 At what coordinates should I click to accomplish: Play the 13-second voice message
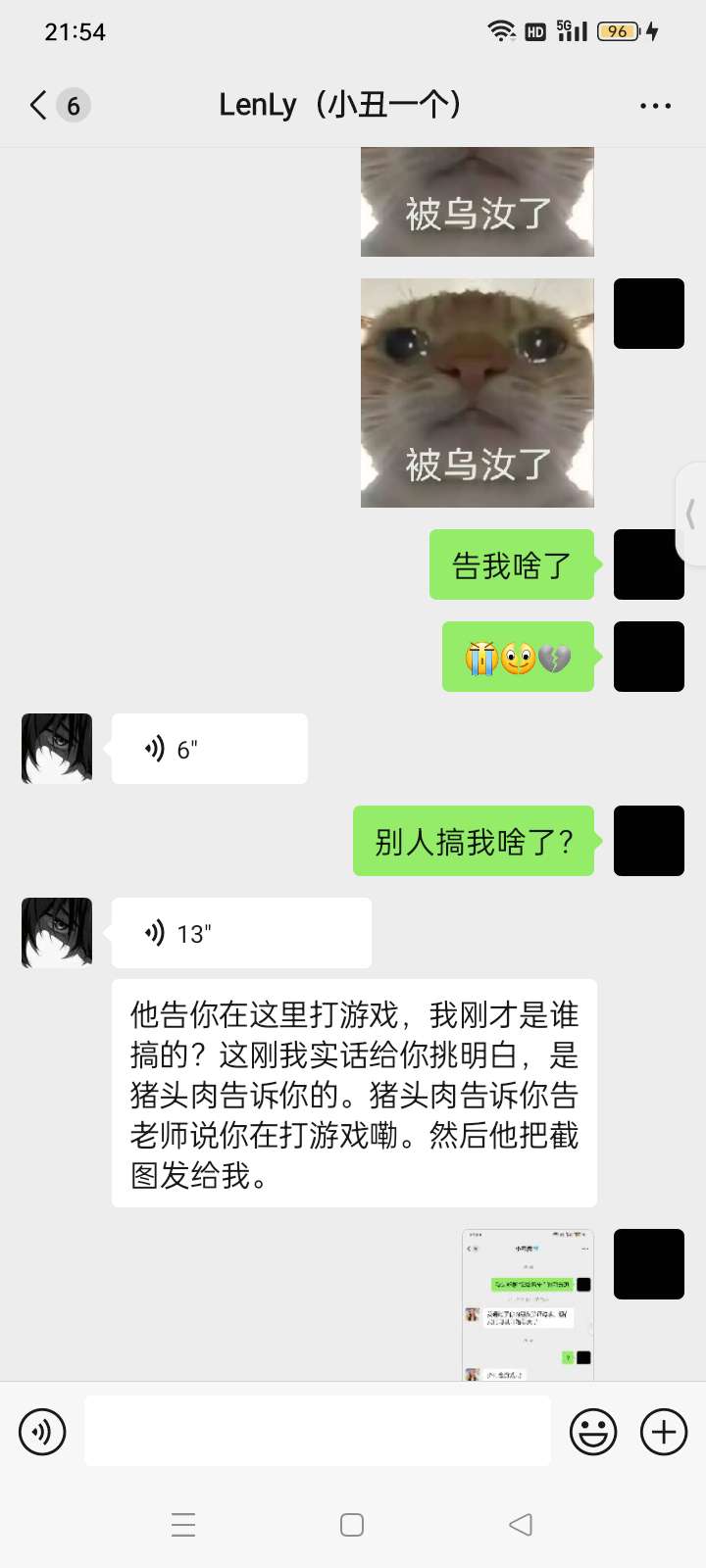tap(241, 933)
